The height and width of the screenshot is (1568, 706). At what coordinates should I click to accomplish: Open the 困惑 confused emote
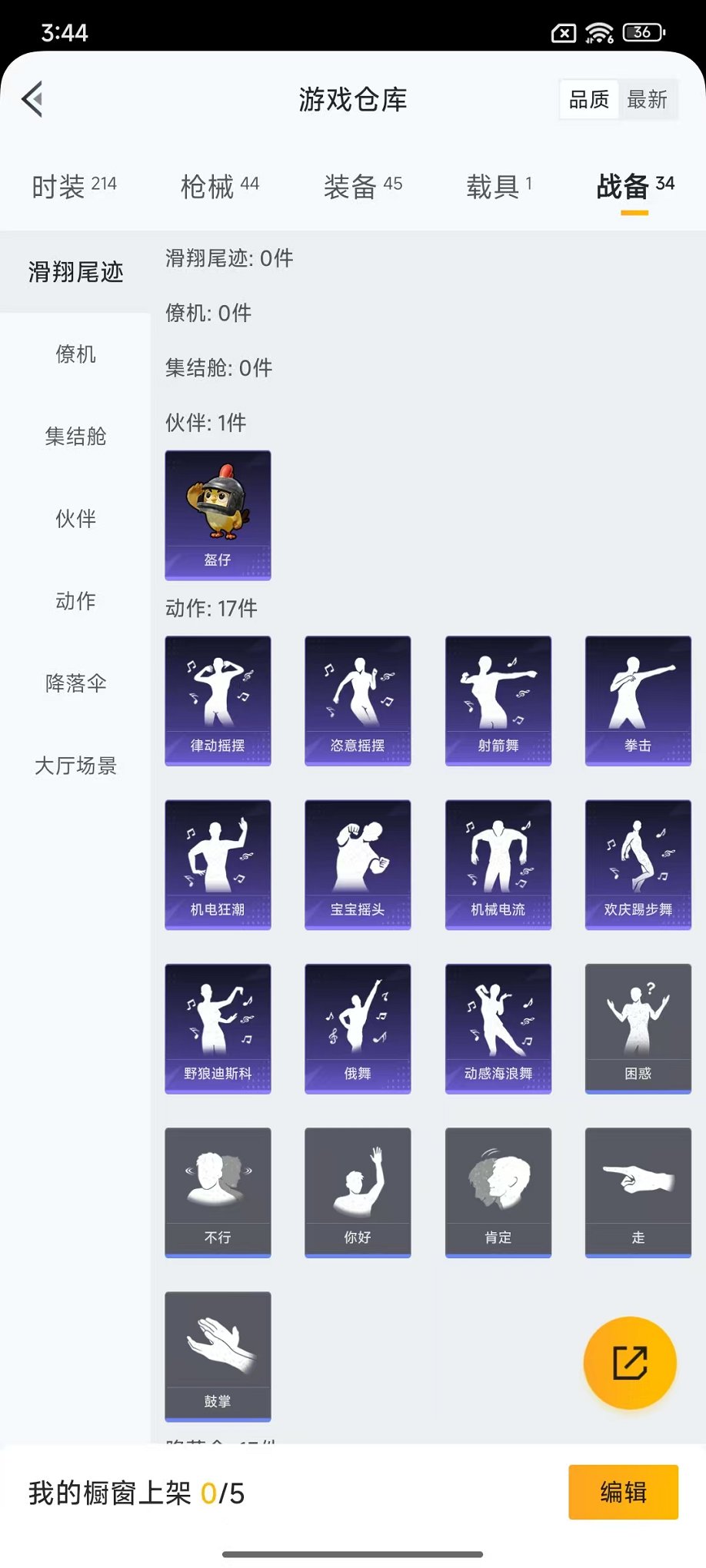(638, 1028)
